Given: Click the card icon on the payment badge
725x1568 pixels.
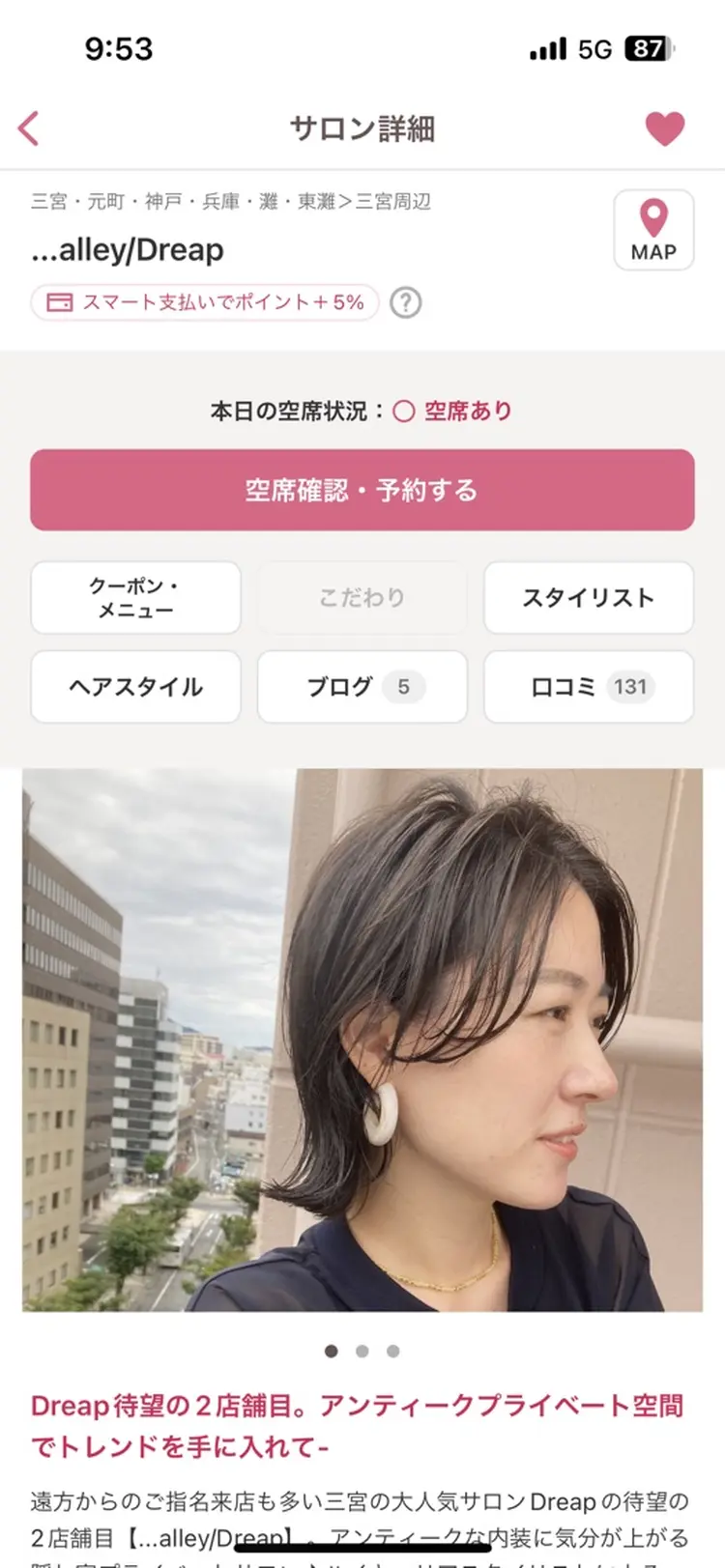Looking at the screenshot, I should point(58,302).
